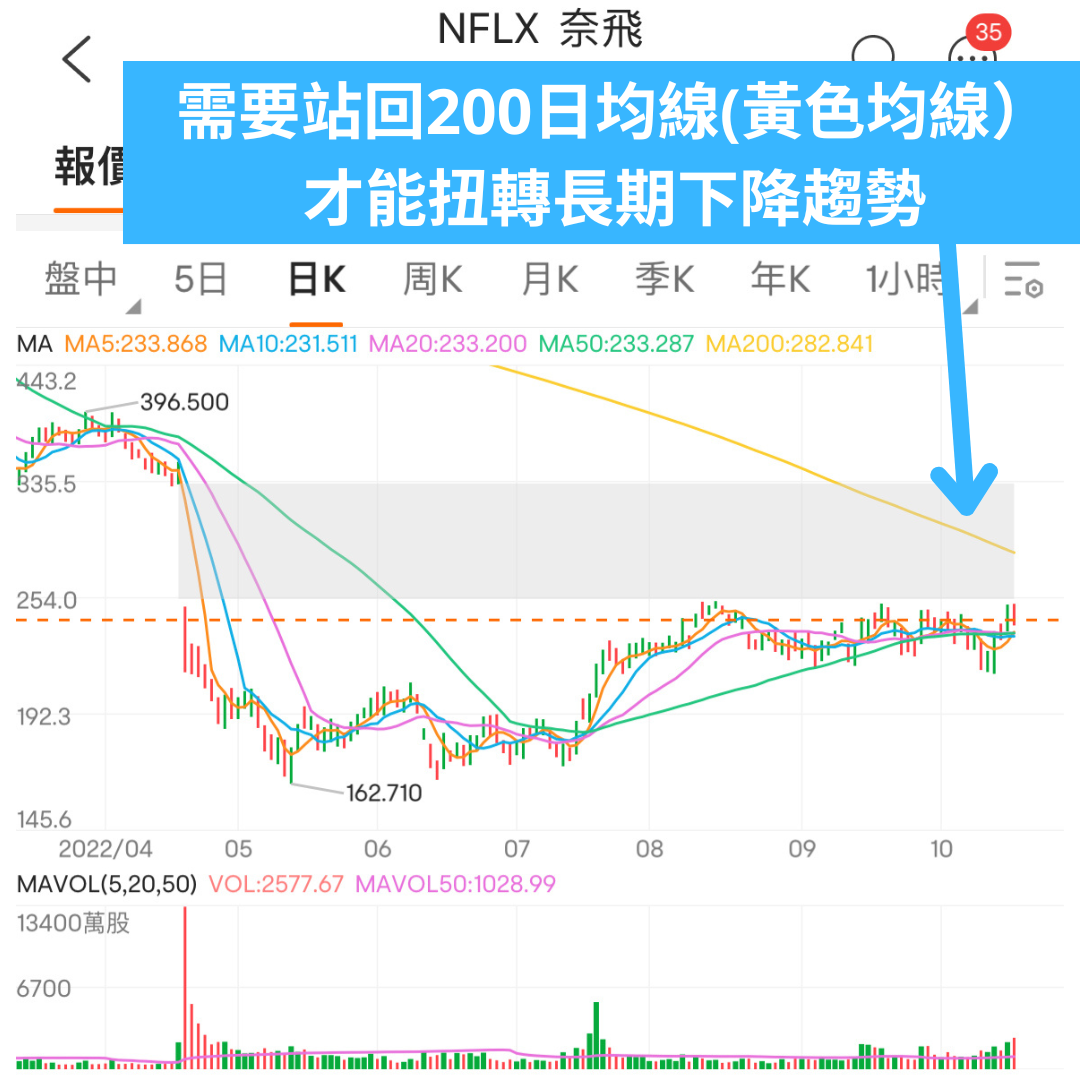View the 年K yearly chart
Viewport: 1080px width, 1080px height.
point(780,280)
